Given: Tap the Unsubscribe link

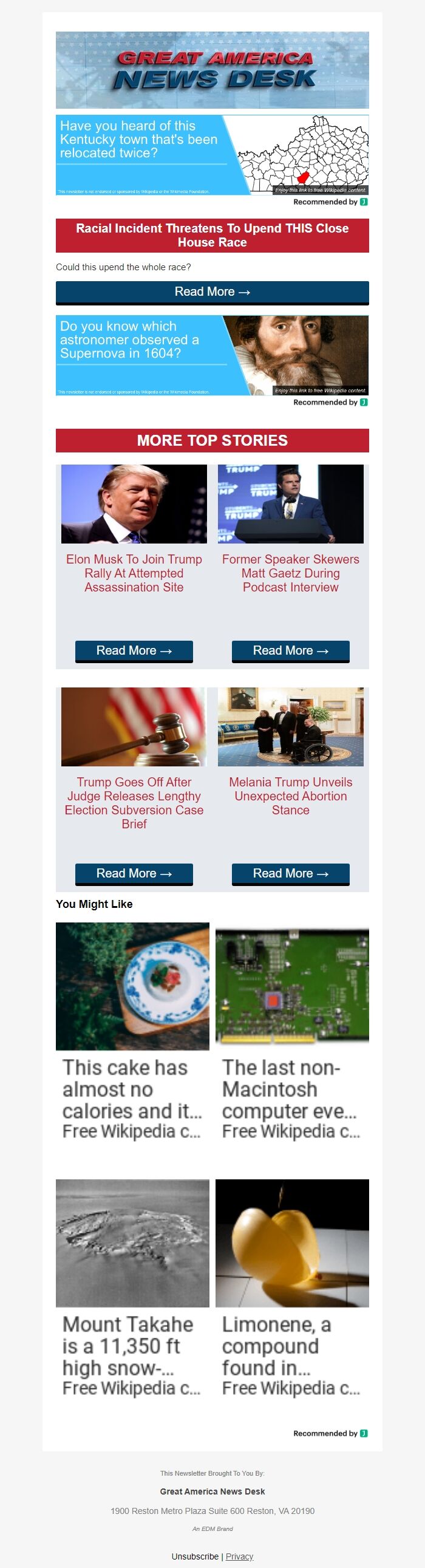Looking at the screenshot, I should click(x=195, y=1556).
